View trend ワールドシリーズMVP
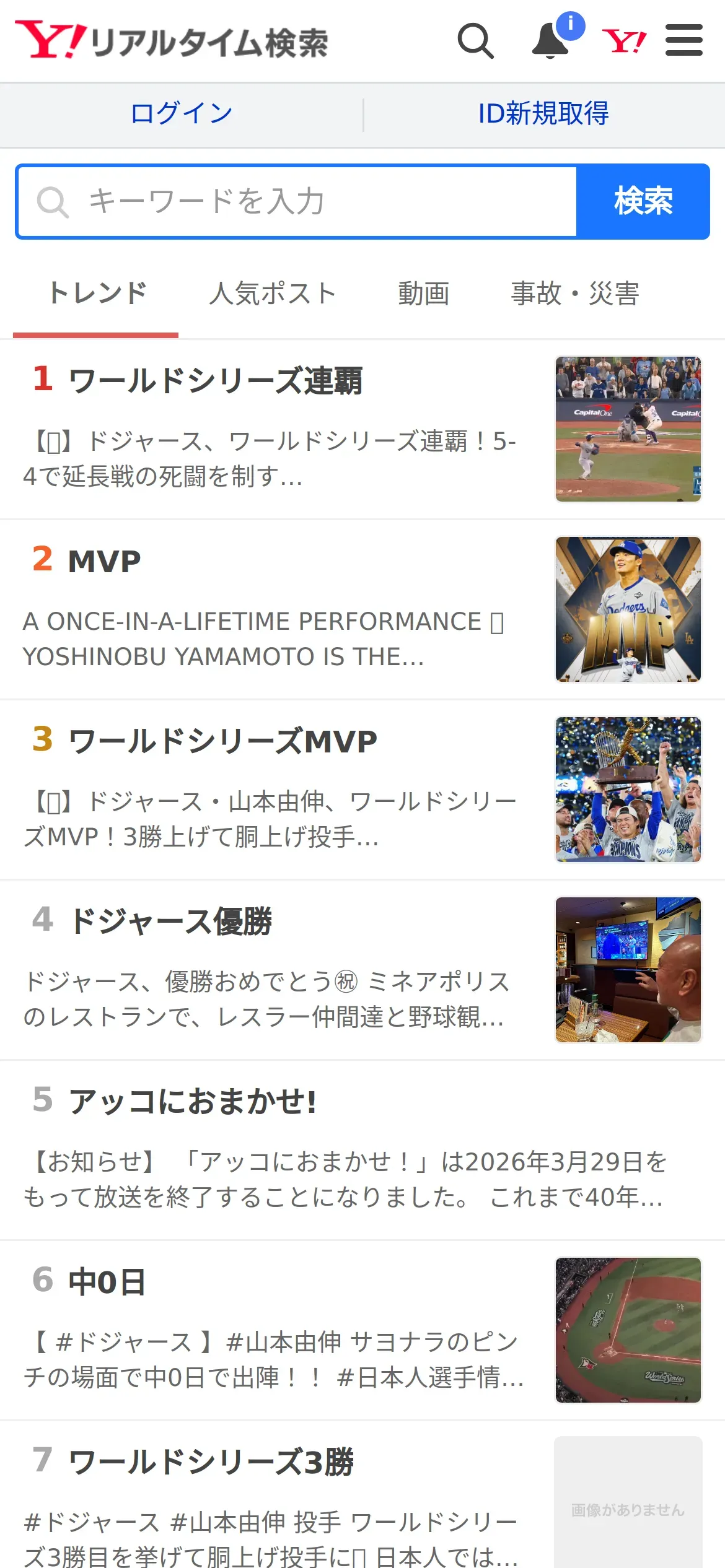Screen dimensions: 725x1568 click(x=223, y=741)
